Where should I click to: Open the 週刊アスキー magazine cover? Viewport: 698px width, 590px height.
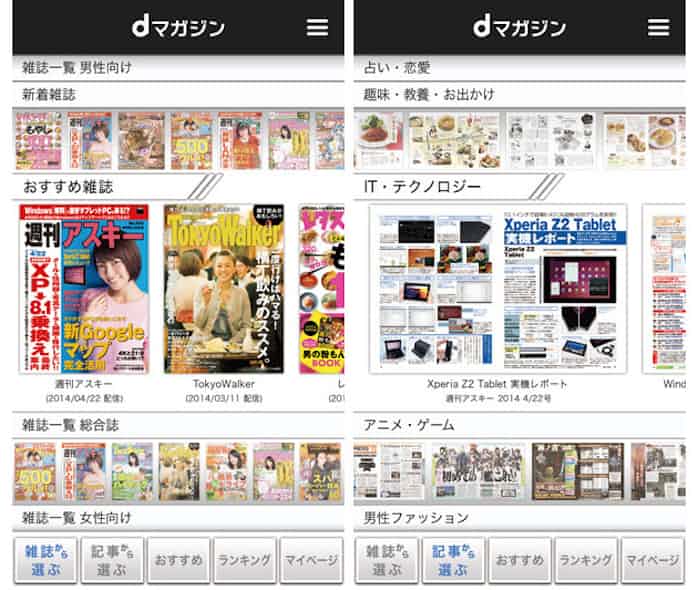83,289
